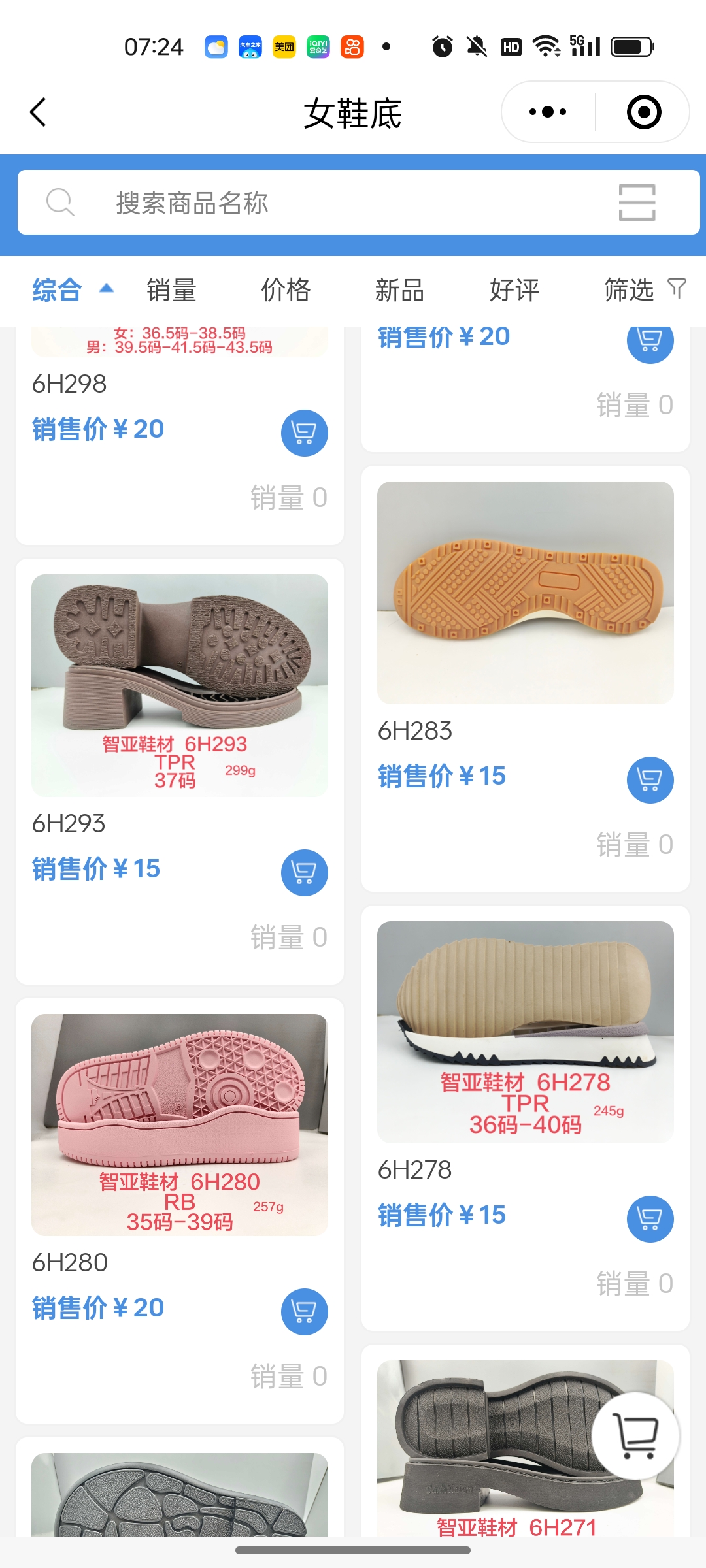Open the floating shopping cart button
The image size is (706, 1568).
(x=635, y=1435)
